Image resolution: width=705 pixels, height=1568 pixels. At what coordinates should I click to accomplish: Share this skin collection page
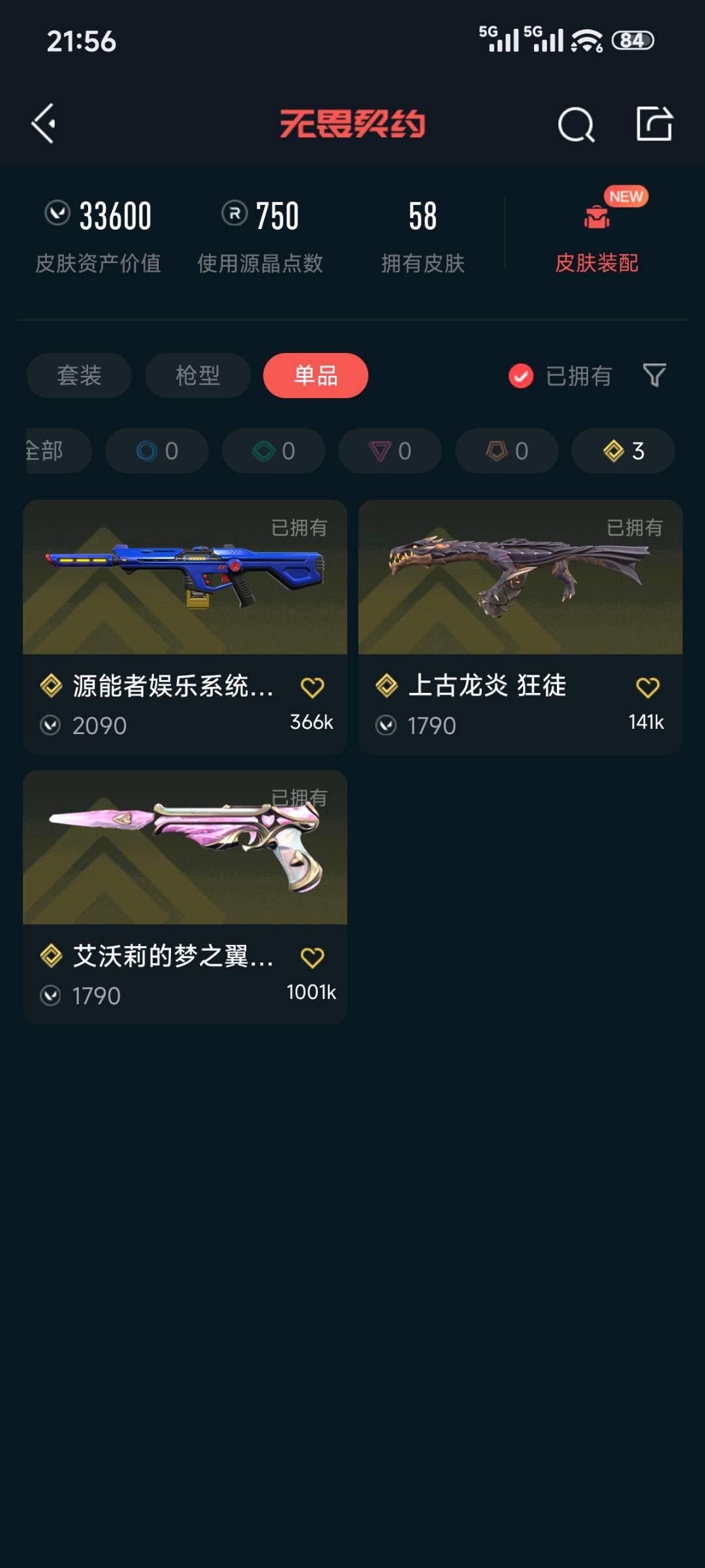click(654, 123)
